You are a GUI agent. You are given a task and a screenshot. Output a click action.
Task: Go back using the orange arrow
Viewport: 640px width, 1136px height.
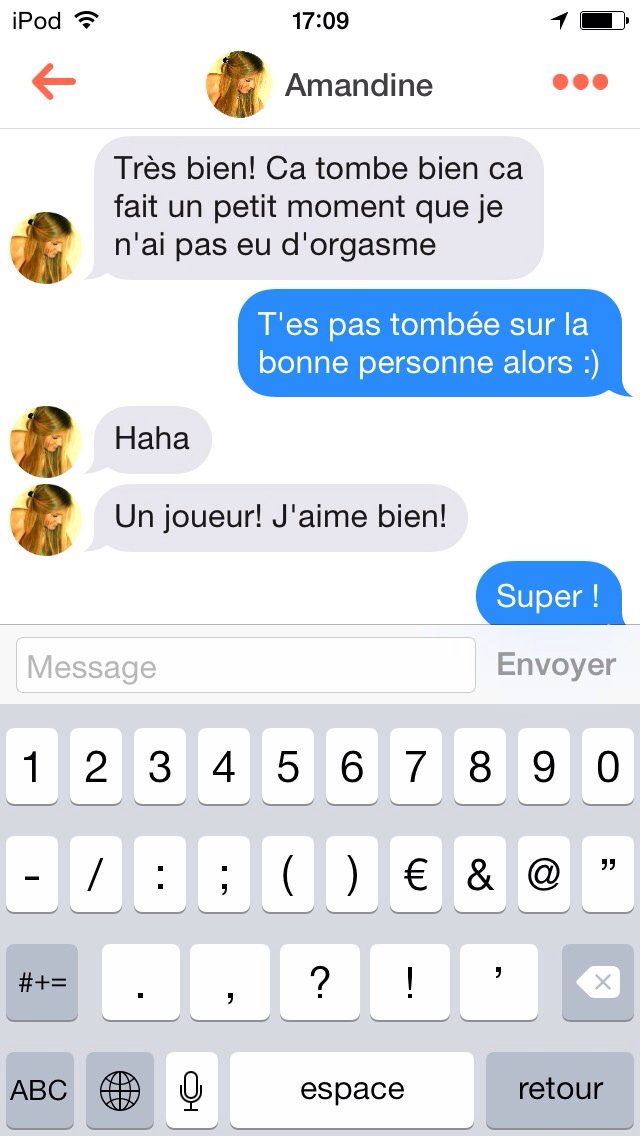54,83
